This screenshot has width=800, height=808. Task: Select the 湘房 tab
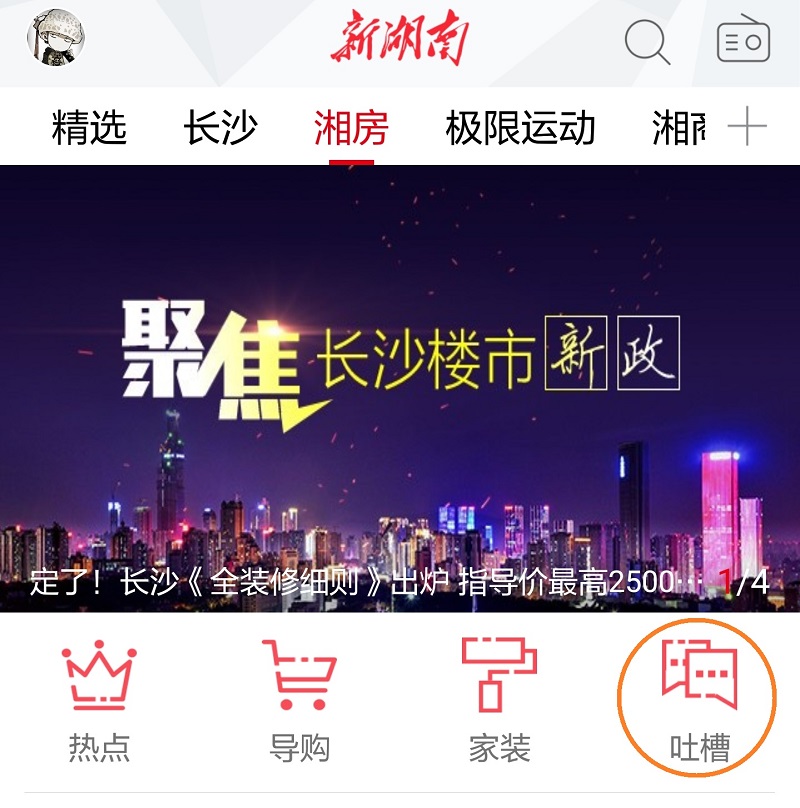pos(350,128)
